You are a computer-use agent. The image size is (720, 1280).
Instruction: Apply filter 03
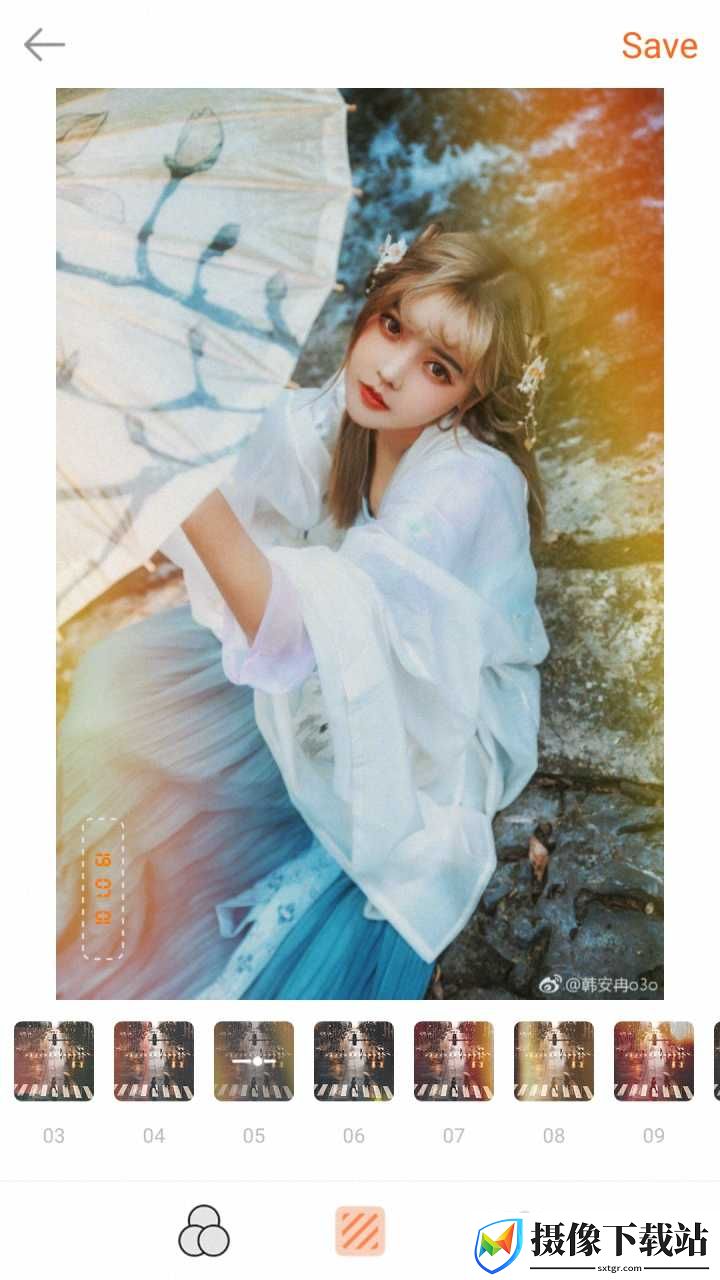54,1061
